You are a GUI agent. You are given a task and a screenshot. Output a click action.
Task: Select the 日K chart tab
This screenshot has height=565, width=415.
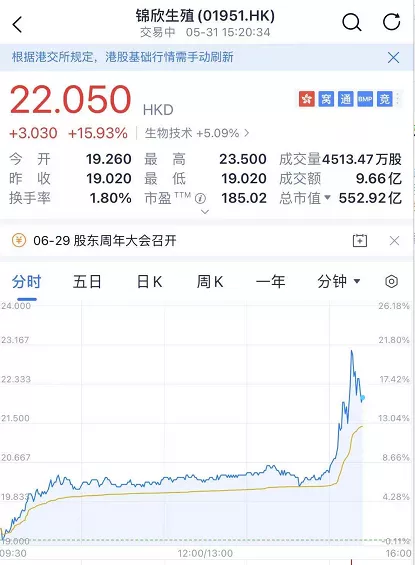(x=150, y=281)
